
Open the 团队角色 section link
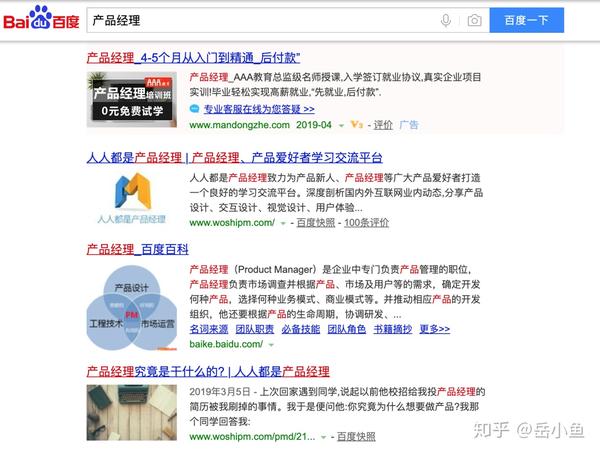pyautogui.click(x=347, y=328)
